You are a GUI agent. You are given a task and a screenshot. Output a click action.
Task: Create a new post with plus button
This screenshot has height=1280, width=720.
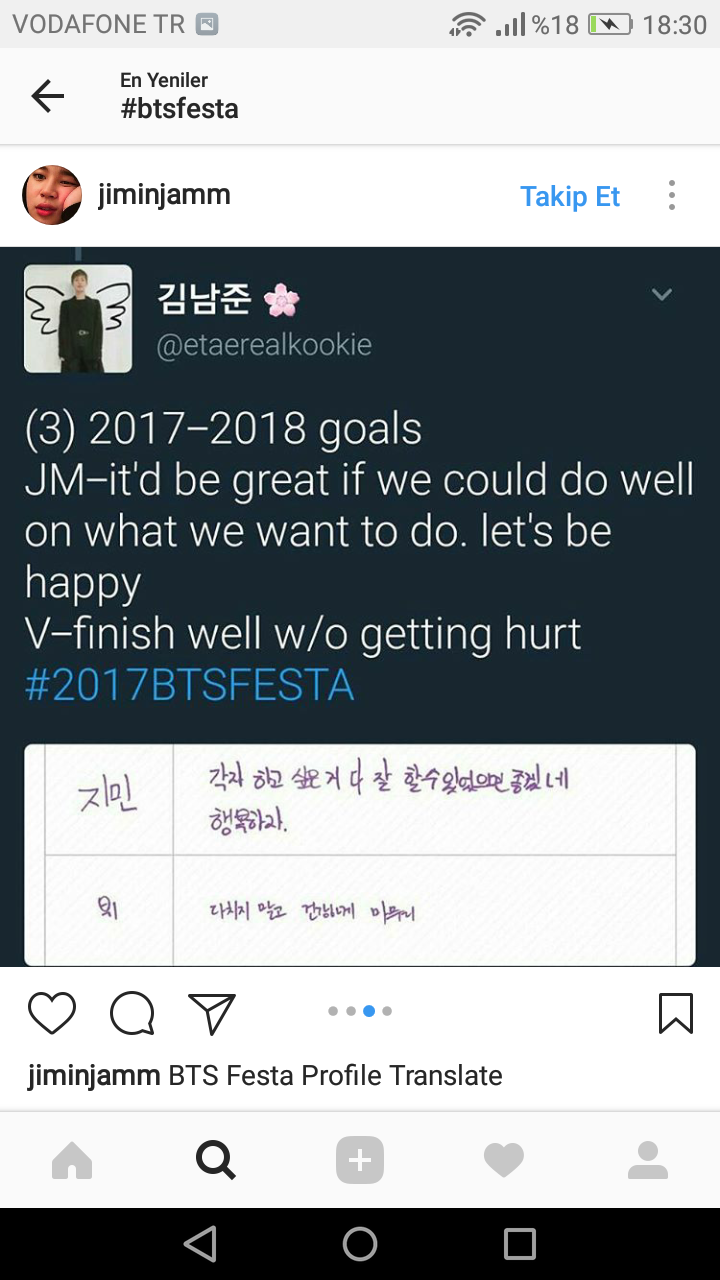tap(360, 1160)
